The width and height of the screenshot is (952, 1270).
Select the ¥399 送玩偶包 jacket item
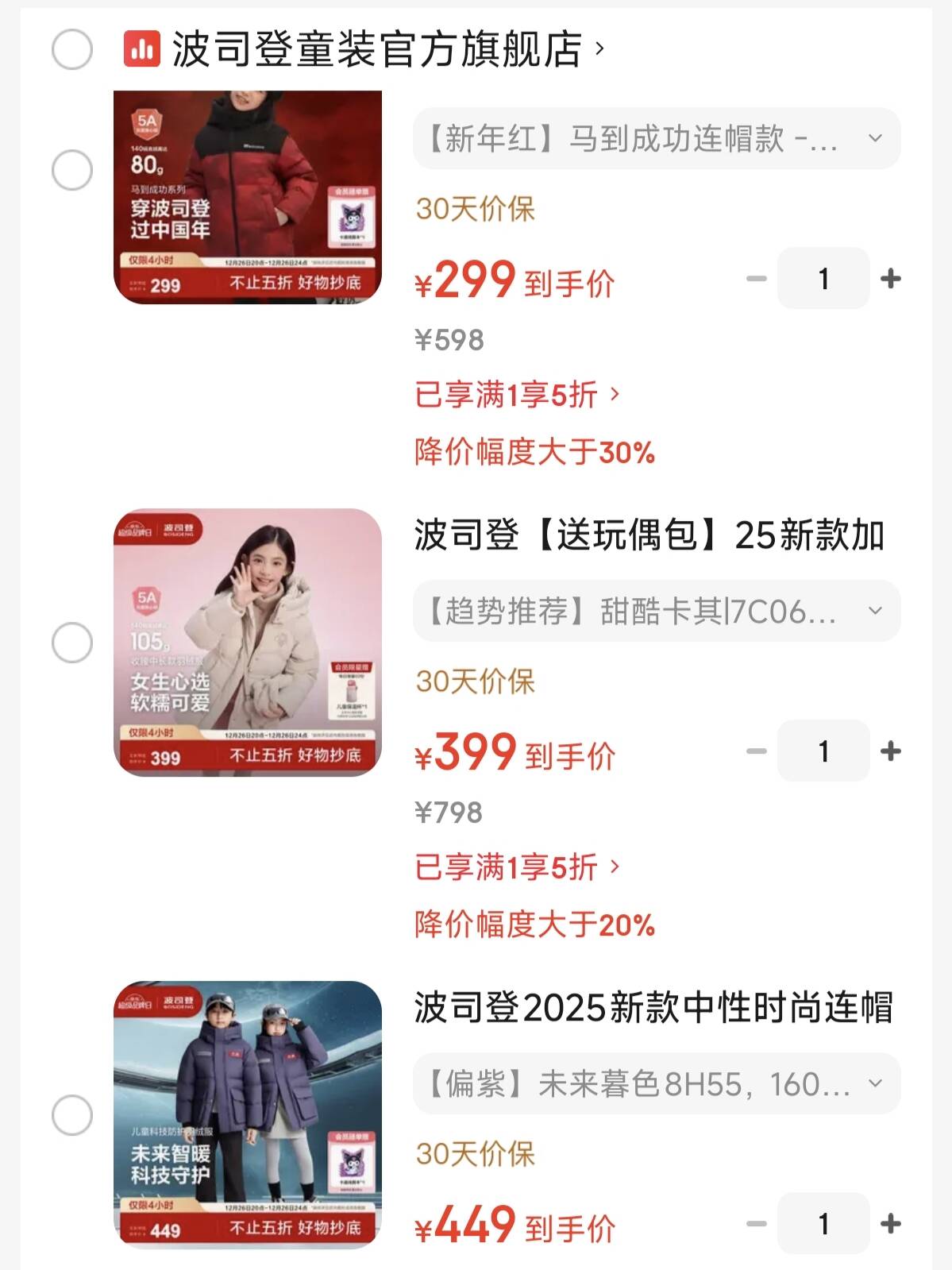tap(72, 642)
